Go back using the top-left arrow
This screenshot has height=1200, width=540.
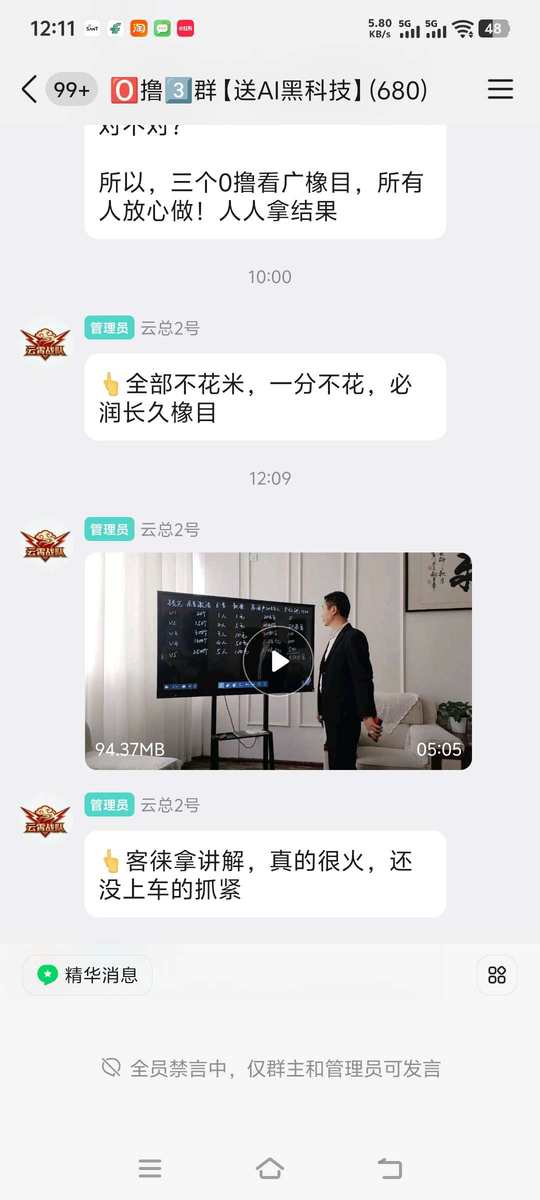point(29,90)
